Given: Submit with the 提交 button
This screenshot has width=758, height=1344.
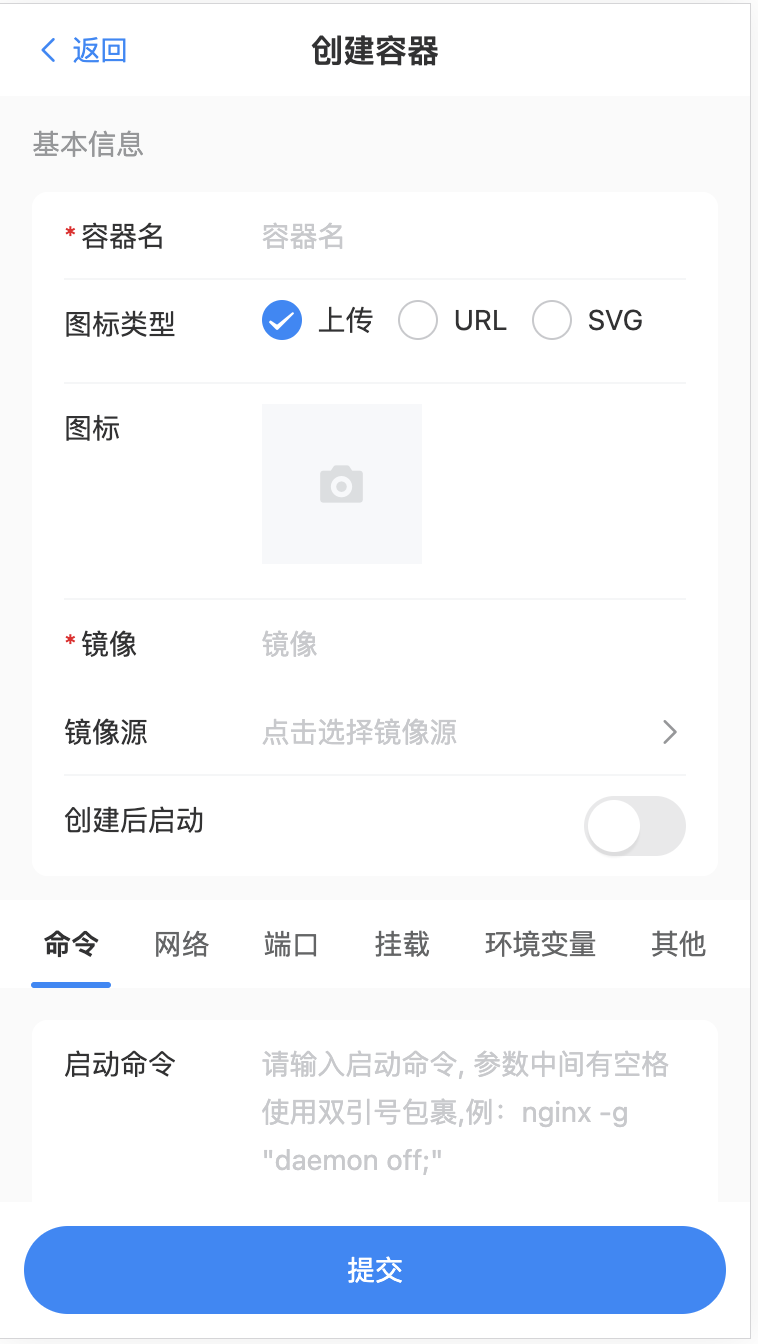Looking at the screenshot, I should pyautogui.click(x=375, y=1270).
